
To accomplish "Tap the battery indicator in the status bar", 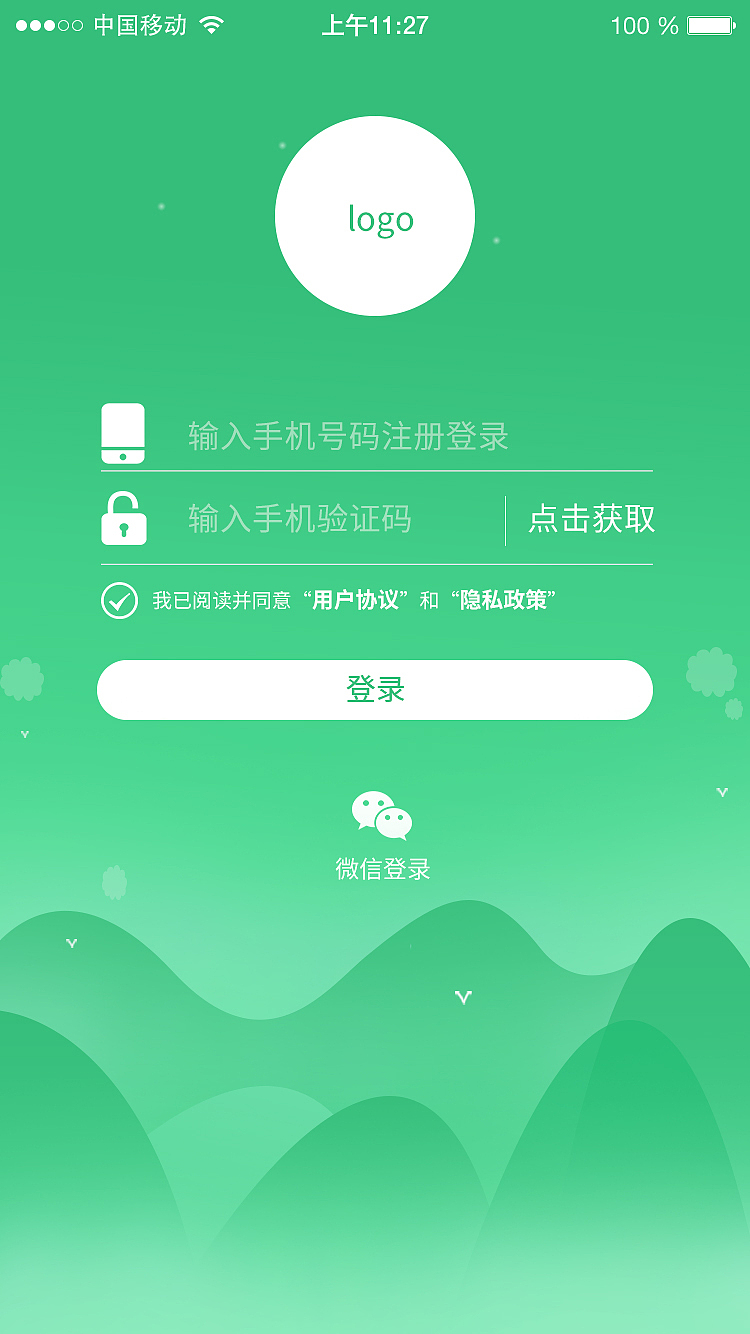I will [x=710, y=24].
